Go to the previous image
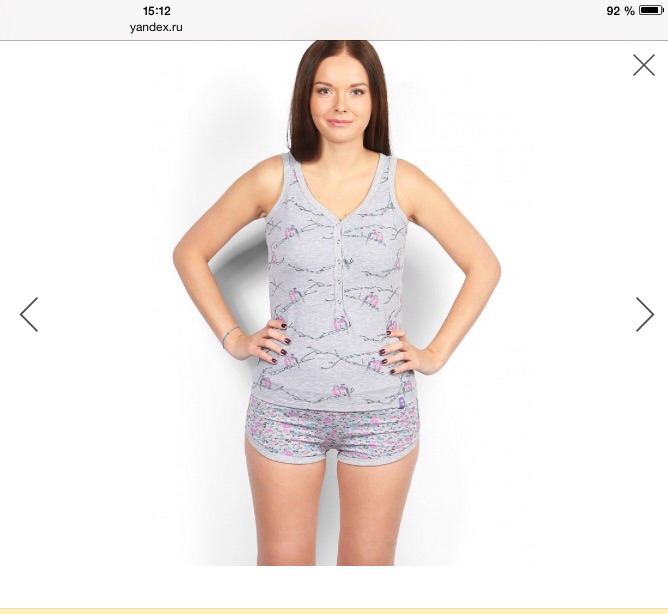 point(29,315)
